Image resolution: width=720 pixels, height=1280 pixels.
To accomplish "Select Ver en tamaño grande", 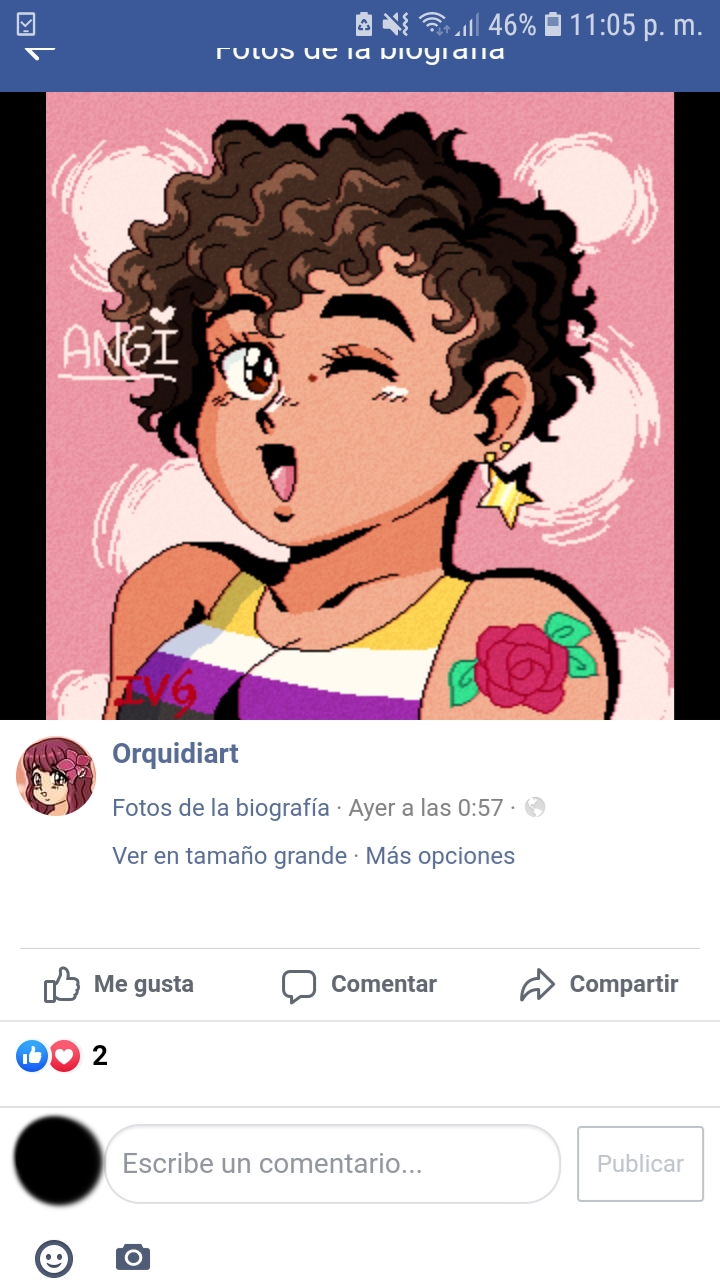I will pos(229,856).
